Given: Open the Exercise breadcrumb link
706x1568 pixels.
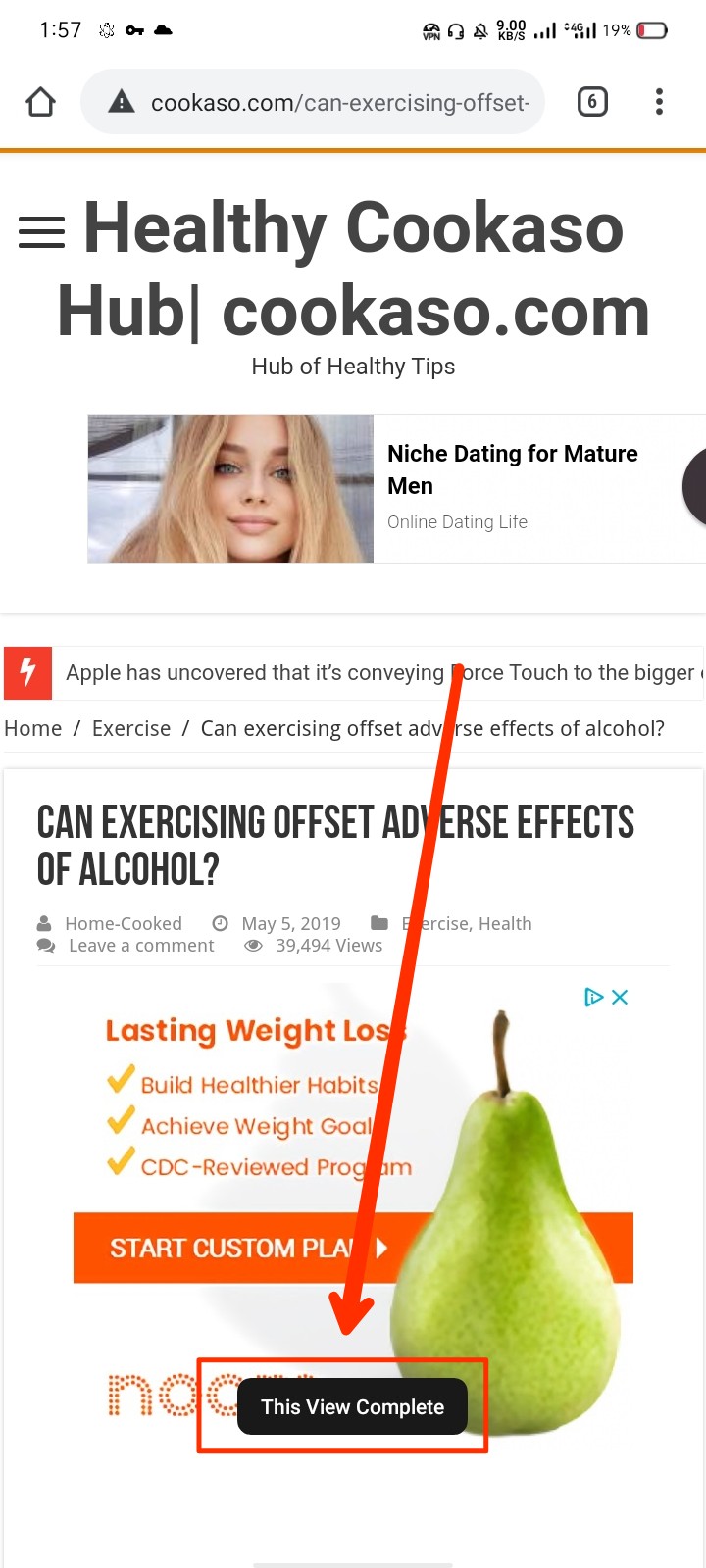Looking at the screenshot, I should click(x=131, y=729).
